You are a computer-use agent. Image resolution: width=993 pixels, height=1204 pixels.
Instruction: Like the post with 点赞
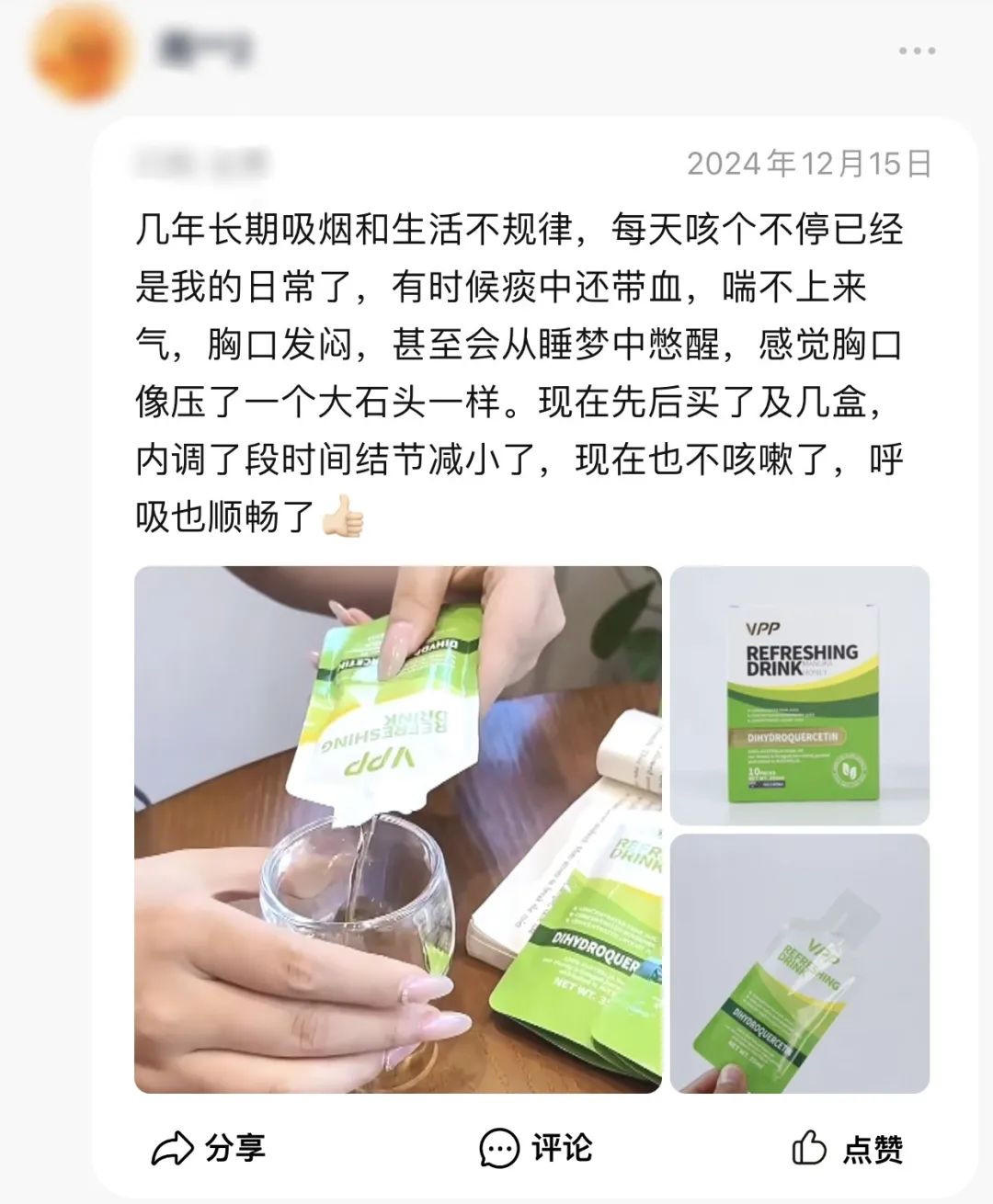pos(847,1148)
